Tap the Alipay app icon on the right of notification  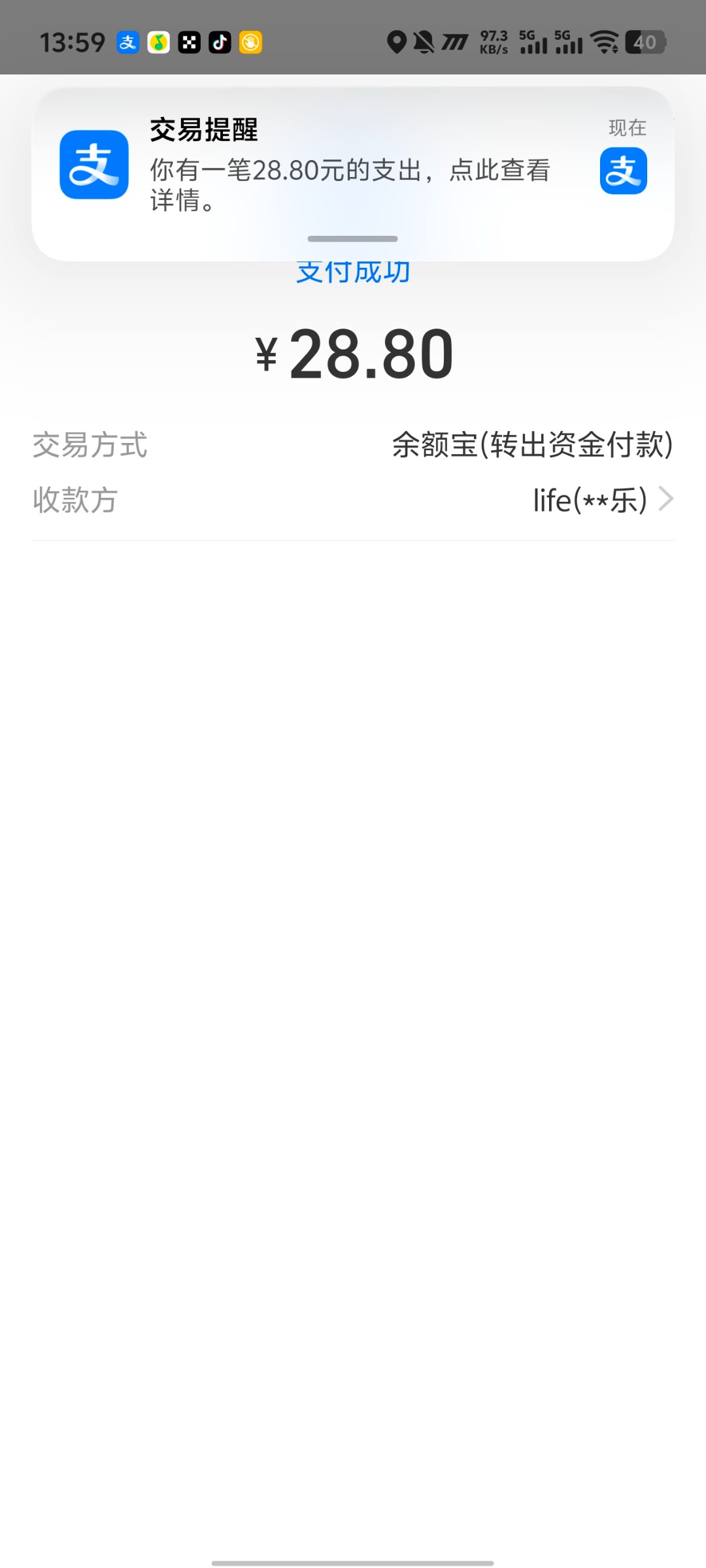point(623,172)
